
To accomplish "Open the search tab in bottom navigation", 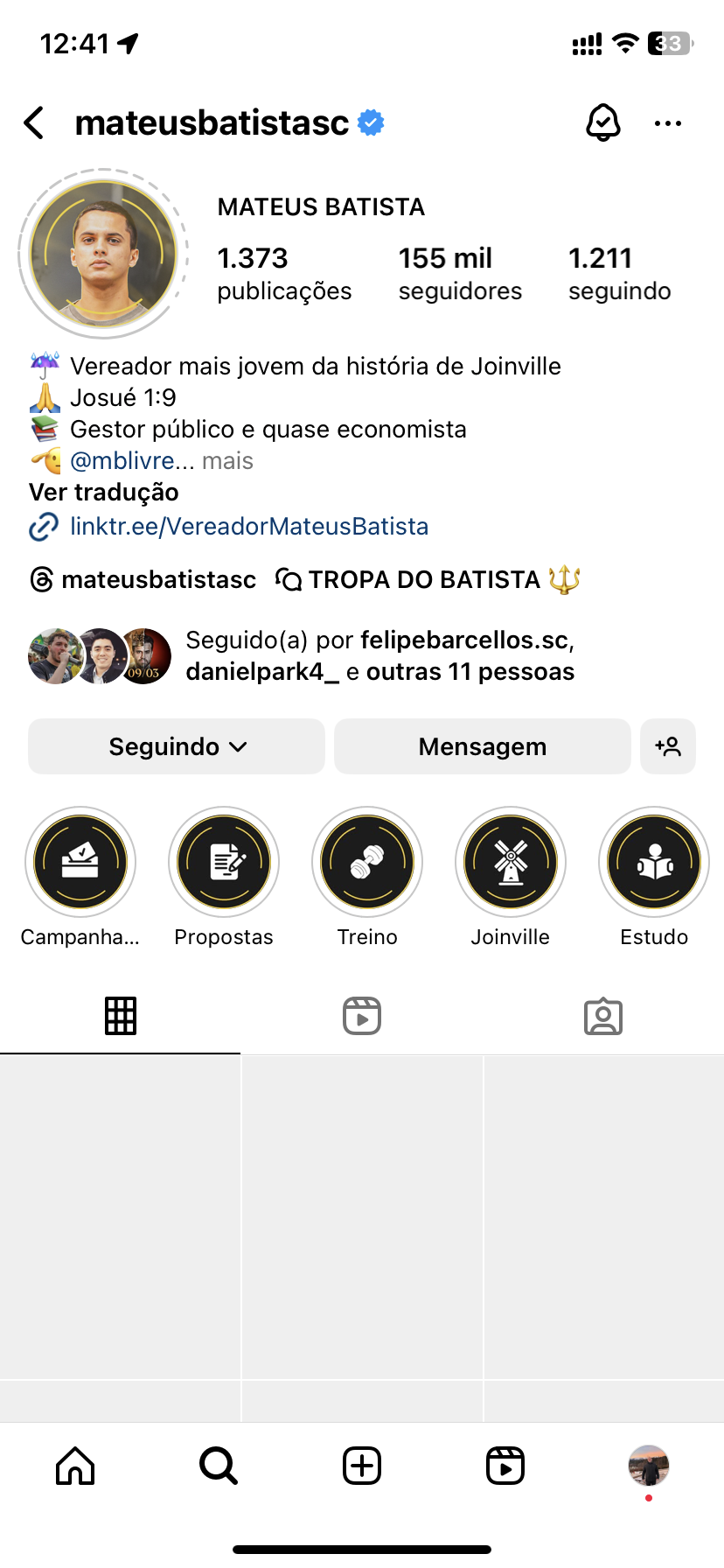I will (x=219, y=1466).
